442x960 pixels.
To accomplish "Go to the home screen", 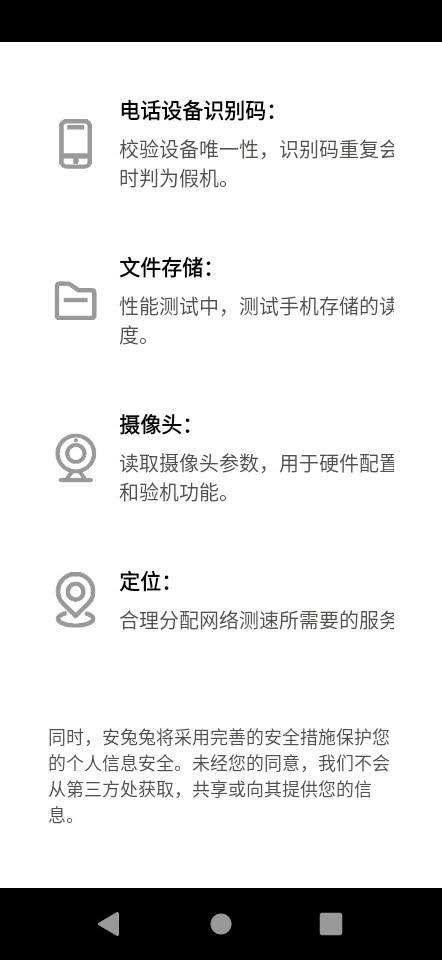I will pos(221,923).
